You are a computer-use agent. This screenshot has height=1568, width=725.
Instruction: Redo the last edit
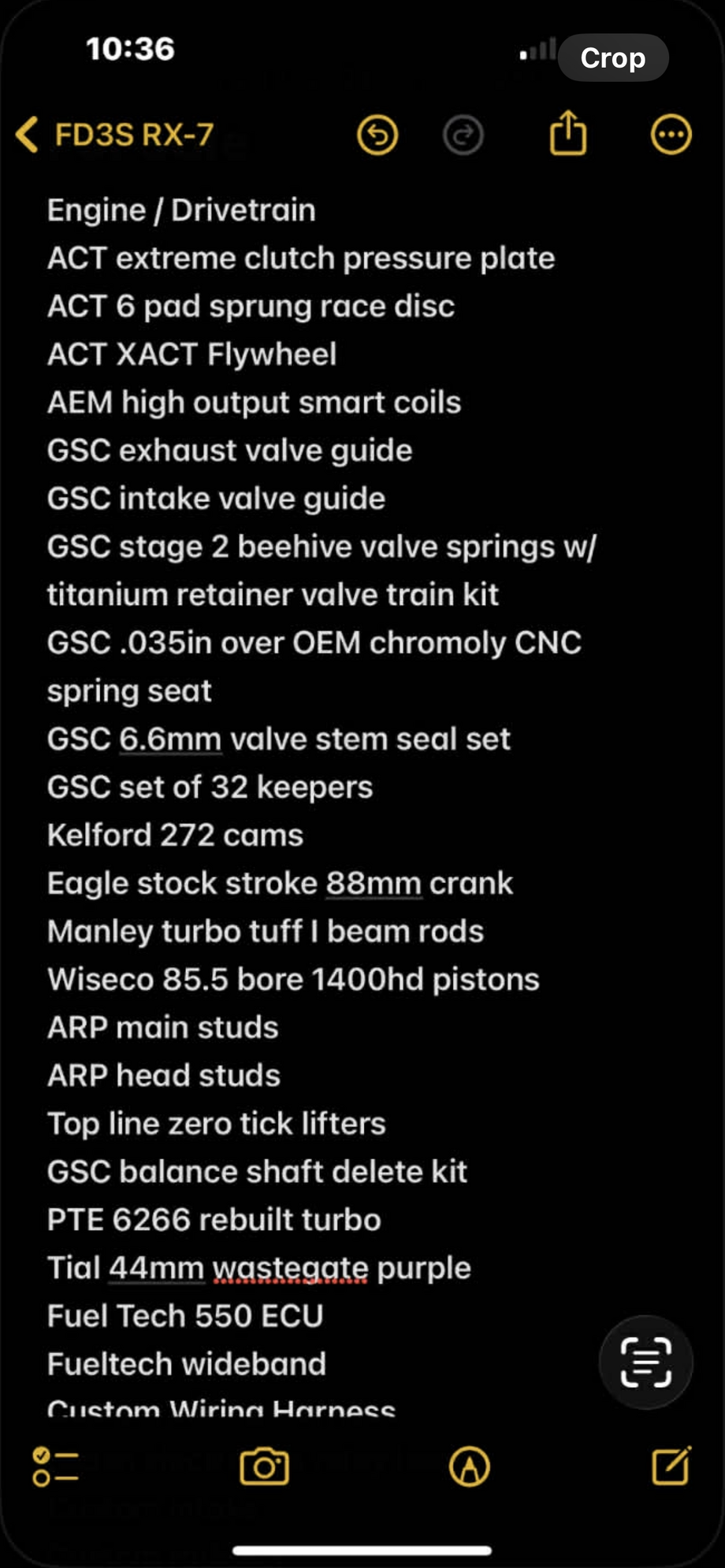(x=463, y=135)
